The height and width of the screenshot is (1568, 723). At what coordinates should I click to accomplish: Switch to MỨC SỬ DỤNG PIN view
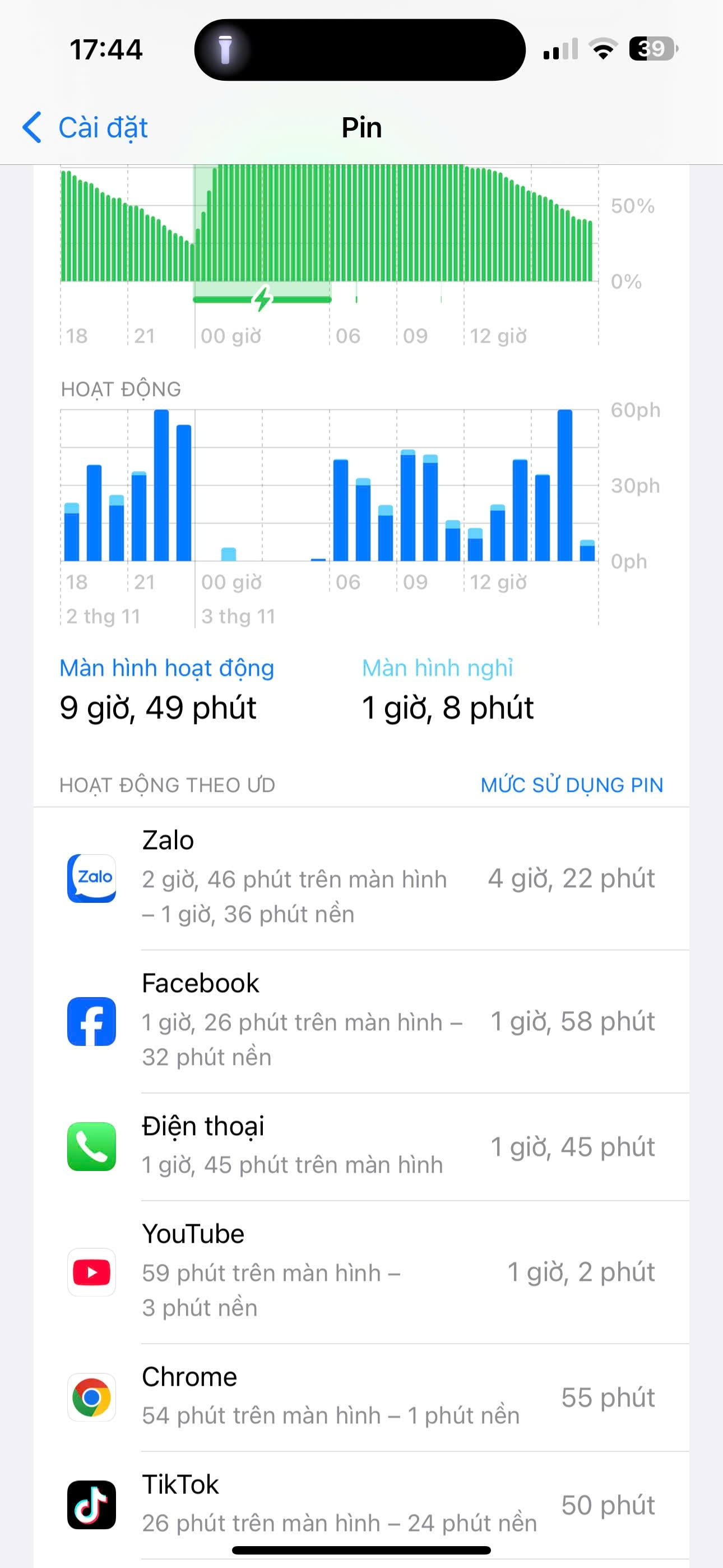[x=572, y=785]
